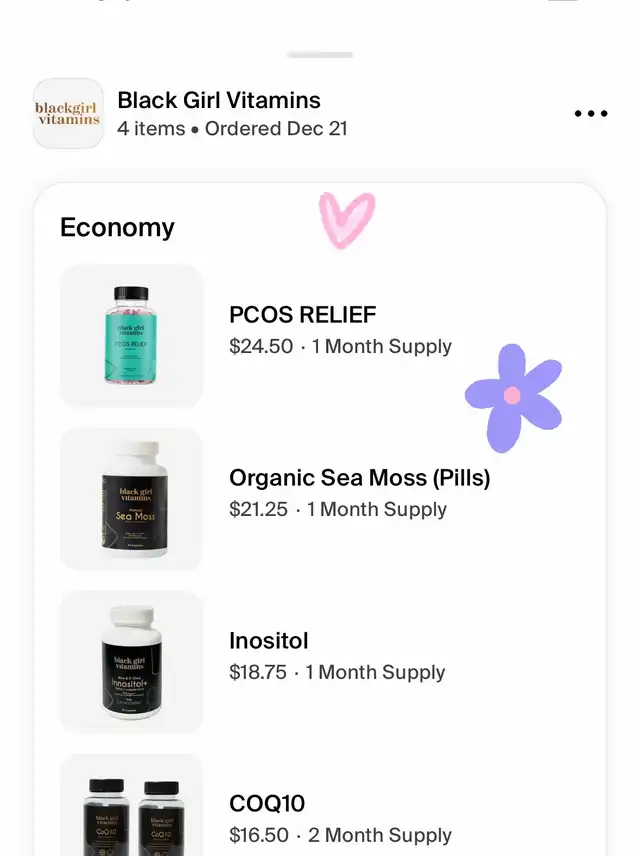
Task: Open the COQ10 product details
Action: point(267,804)
